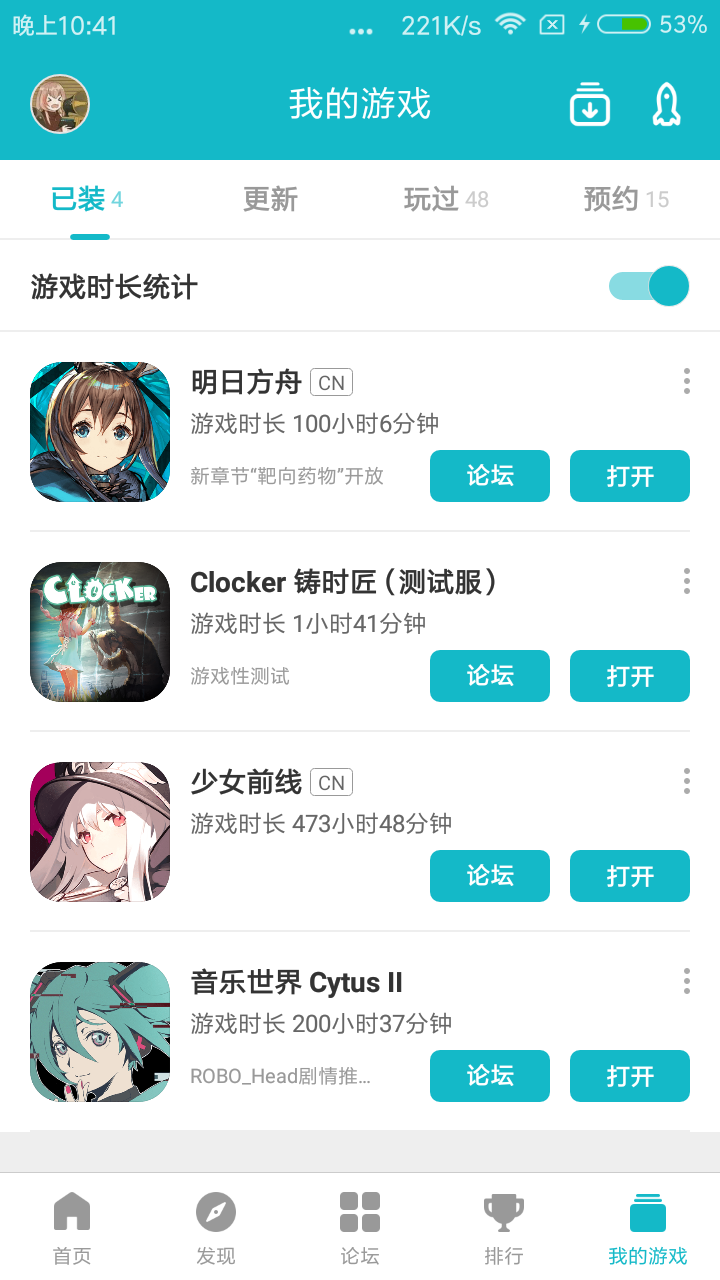720x1280 pixels.
Task: Launch 音乐世界 Cytus II with 打开
Action: (630, 1076)
